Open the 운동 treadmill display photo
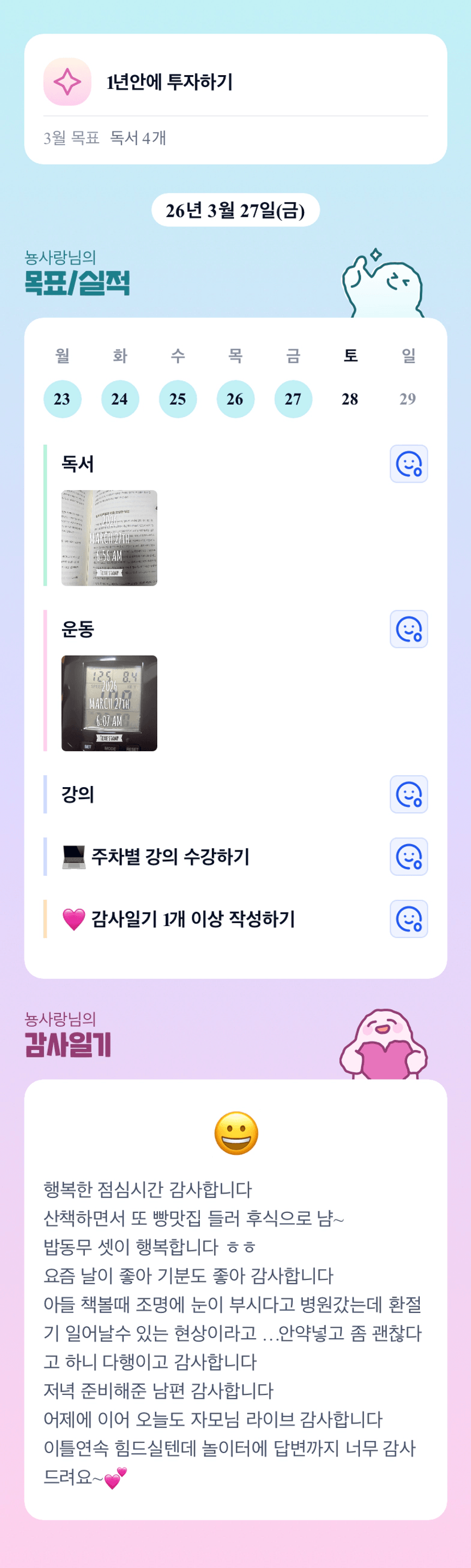This screenshot has height=1568, width=471. click(109, 703)
